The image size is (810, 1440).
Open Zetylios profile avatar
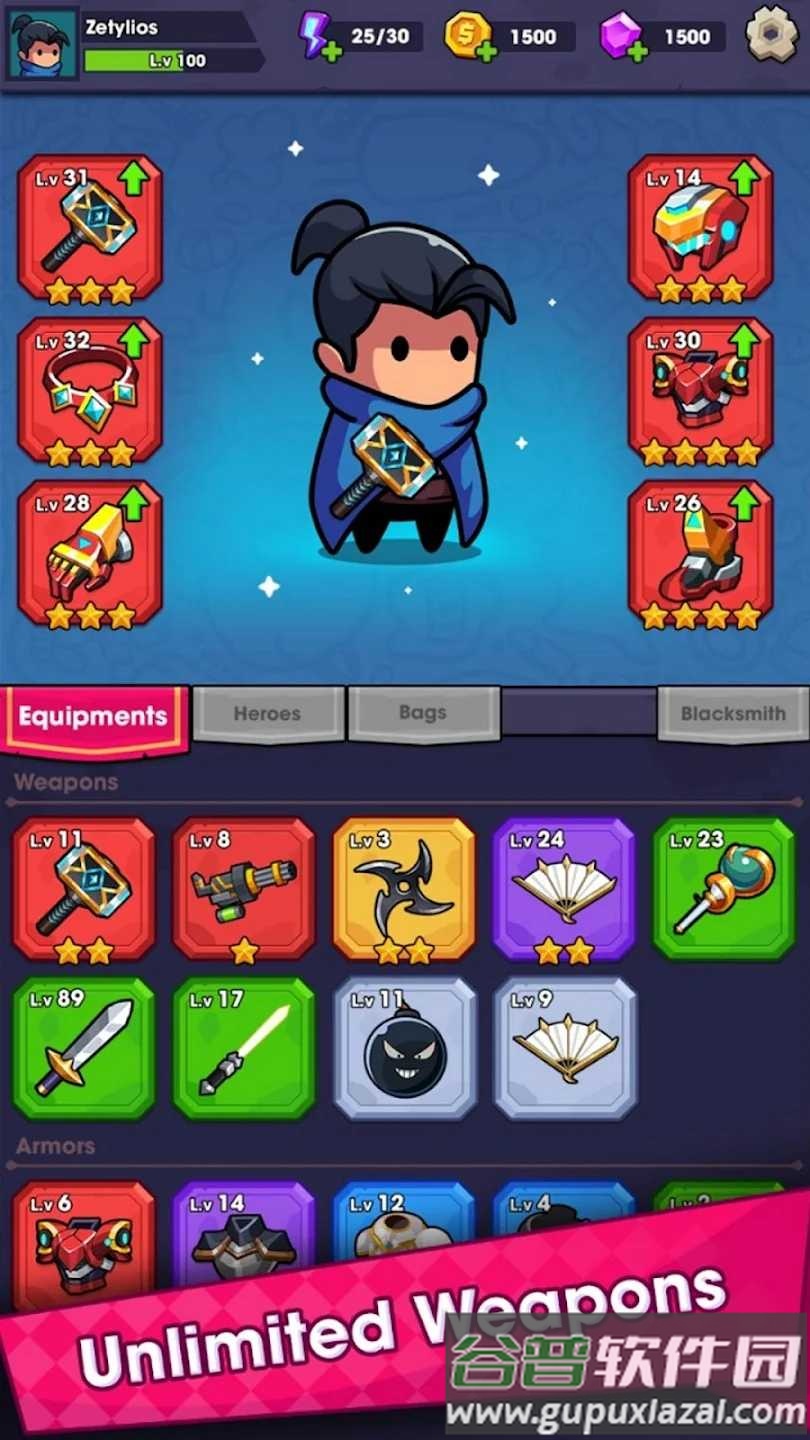(x=43, y=45)
